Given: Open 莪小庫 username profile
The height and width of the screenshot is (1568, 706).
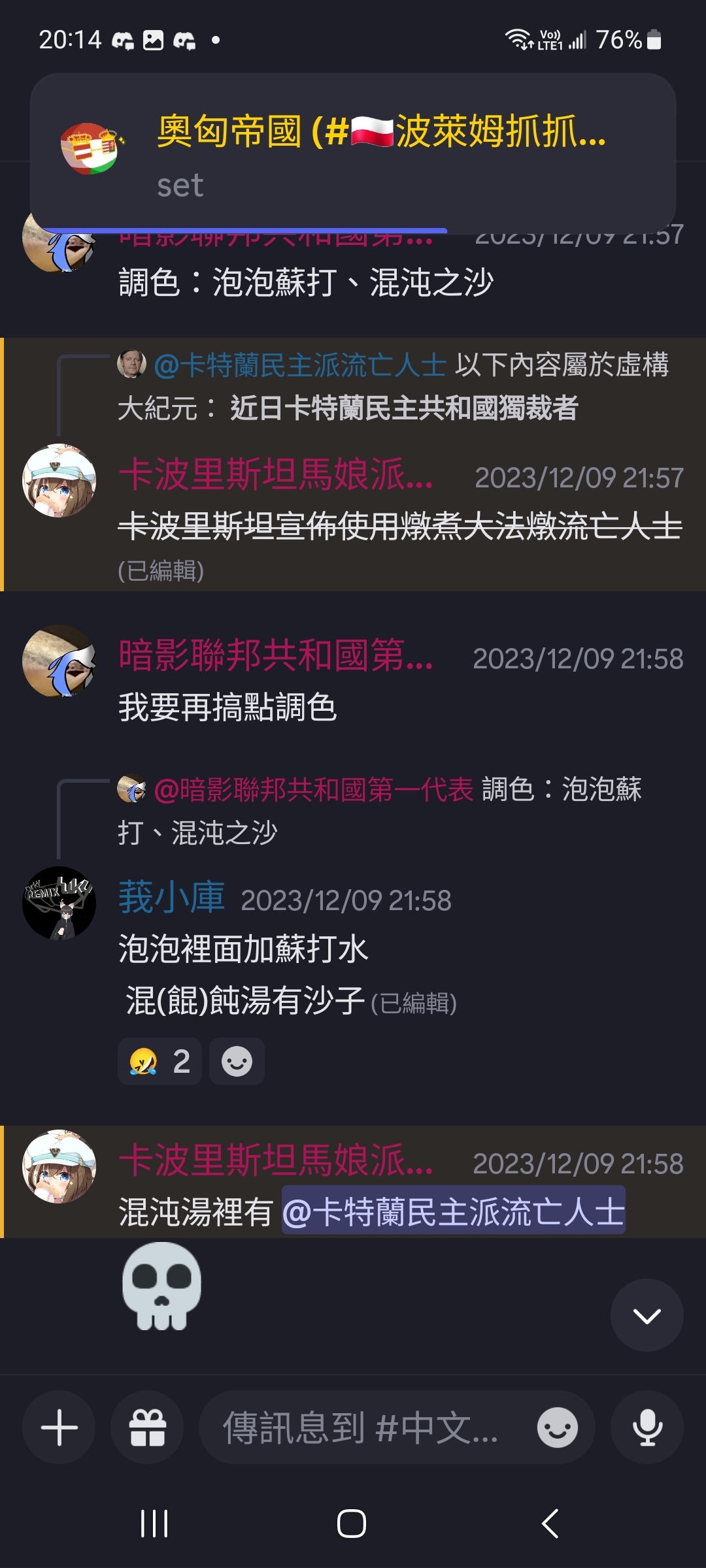Looking at the screenshot, I should (171, 897).
